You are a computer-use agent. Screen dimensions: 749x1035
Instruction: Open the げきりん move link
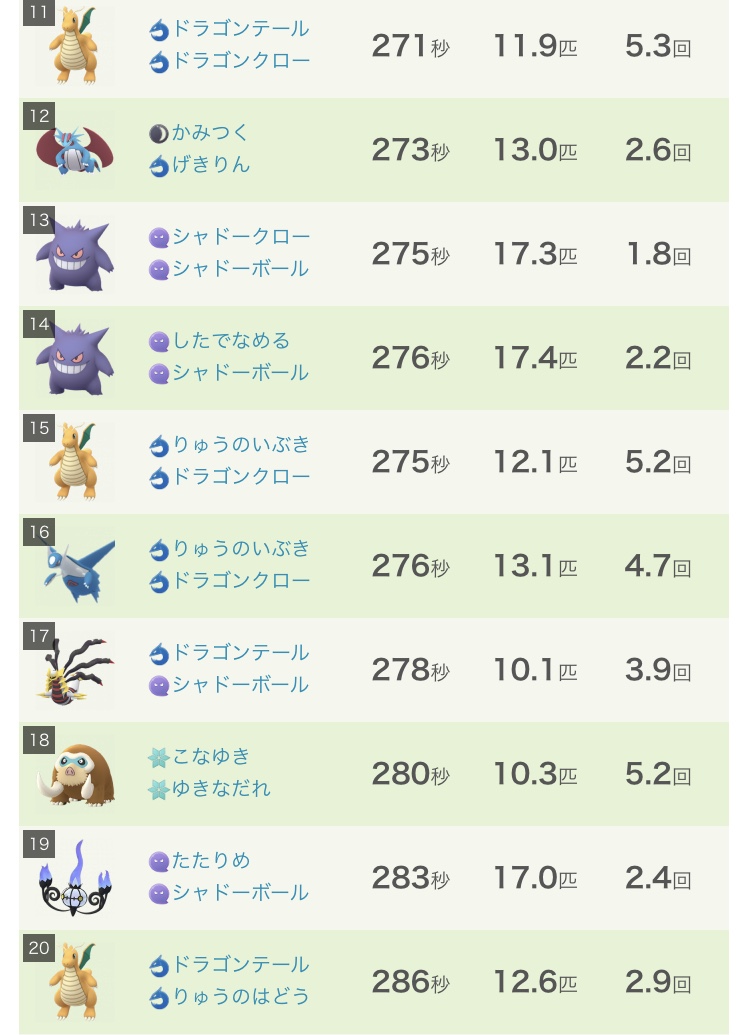[210, 165]
